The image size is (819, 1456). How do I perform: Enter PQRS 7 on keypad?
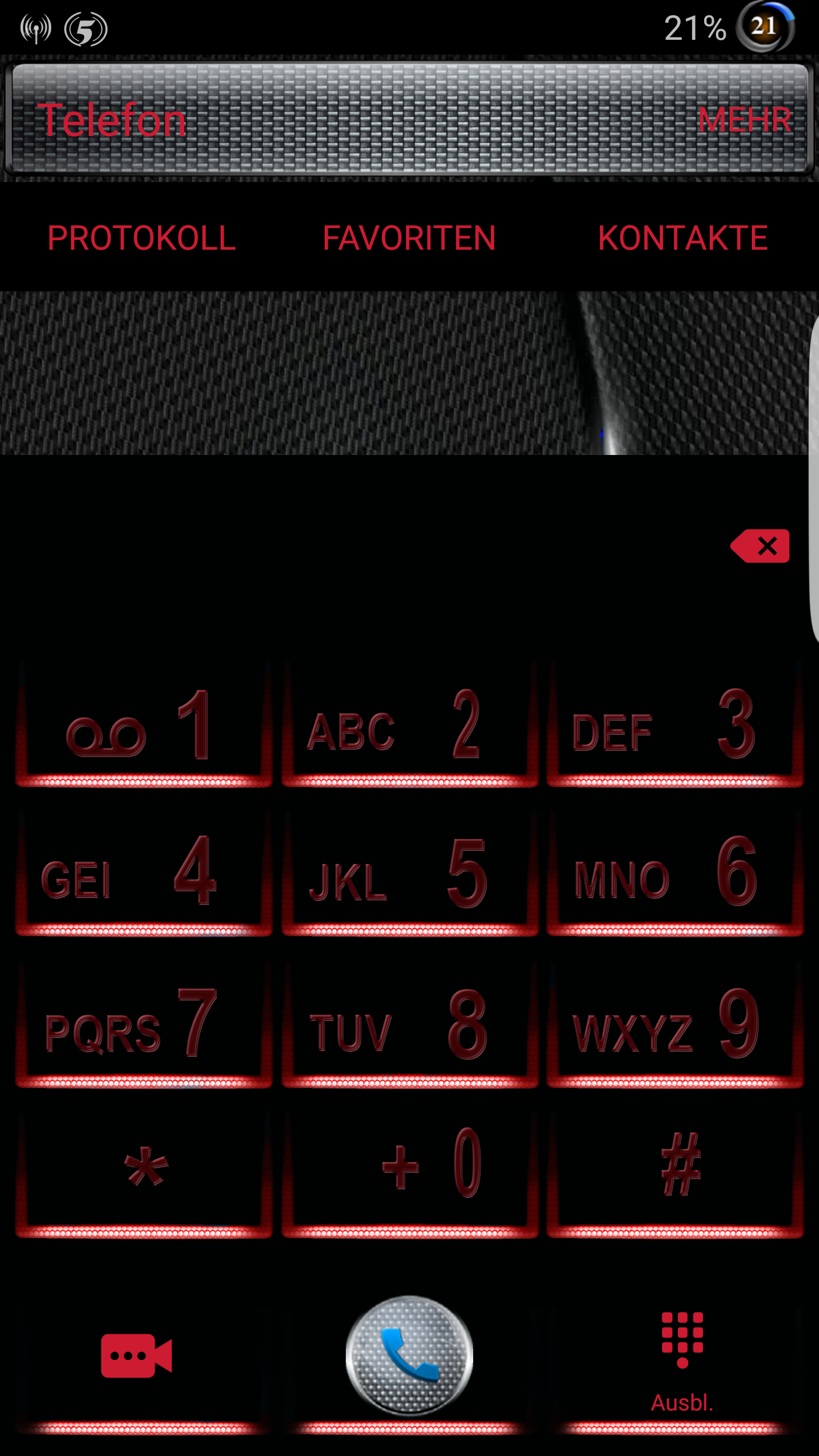[x=144, y=1025]
